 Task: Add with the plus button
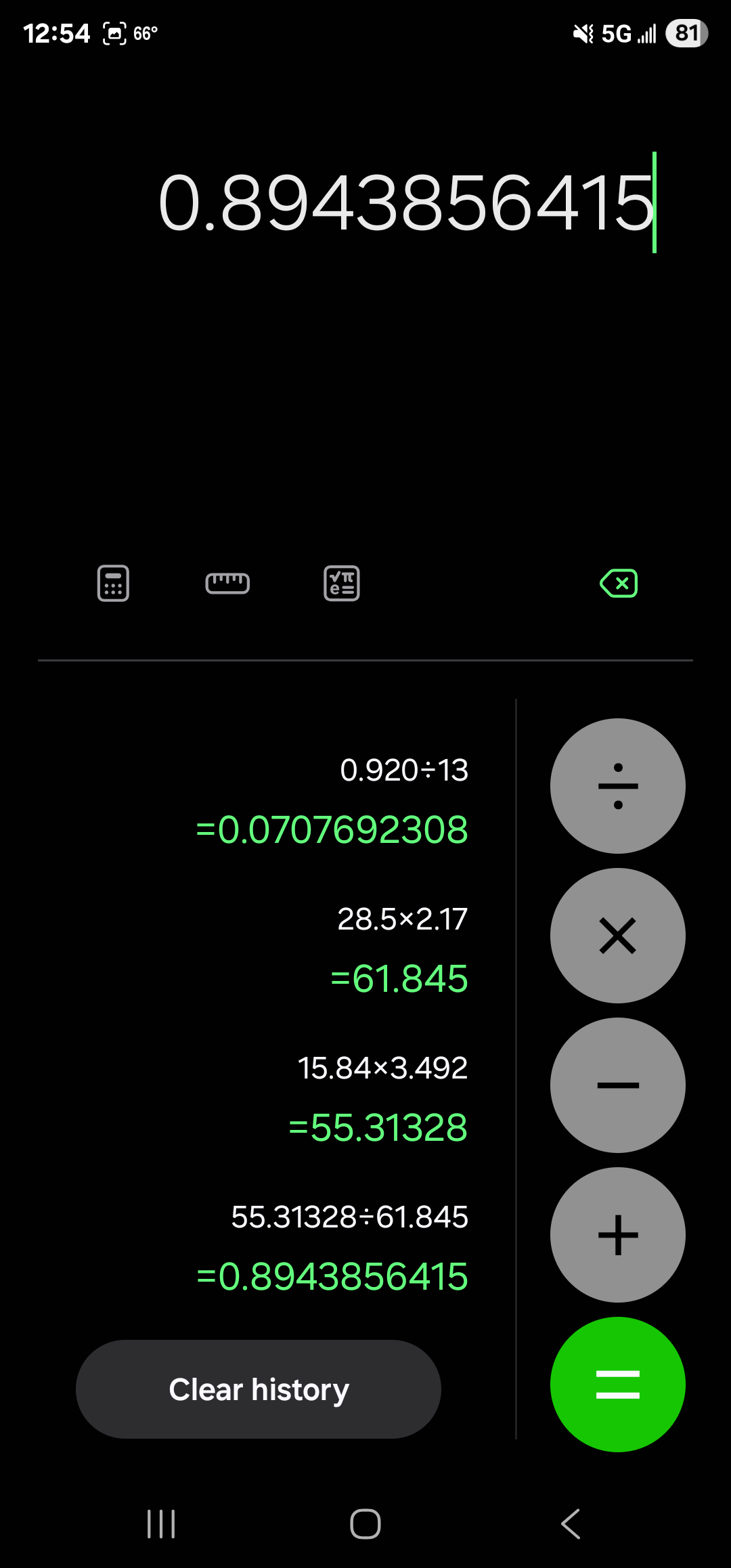pyautogui.click(x=617, y=1235)
